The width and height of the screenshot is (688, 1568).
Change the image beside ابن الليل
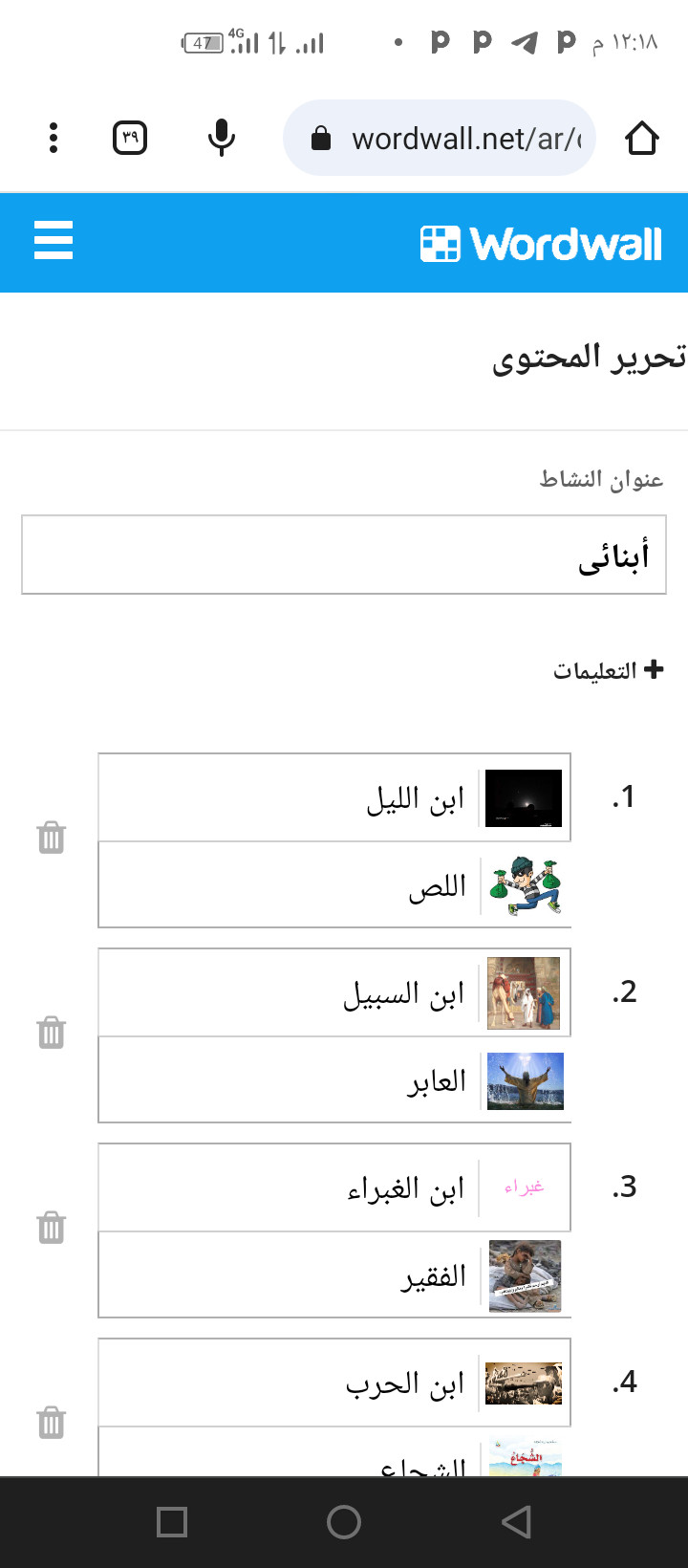[x=524, y=798]
